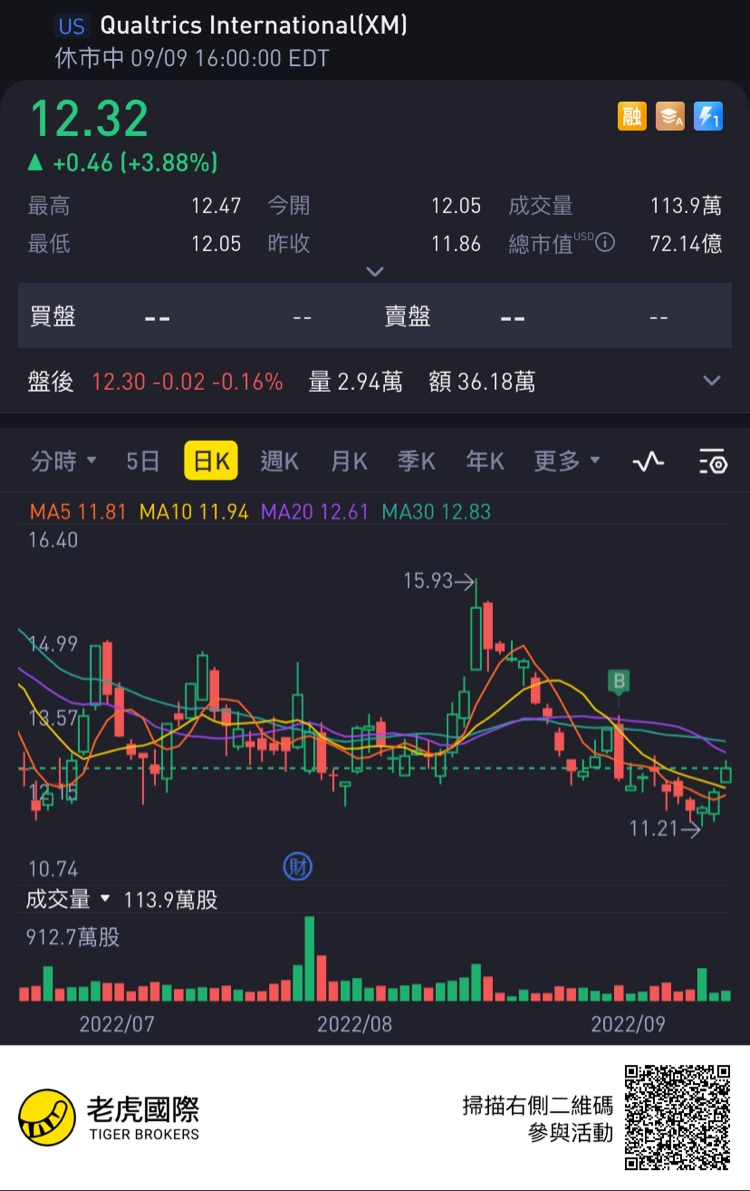Open chart display settings icon

pyautogui.click(x=713, y=461)
